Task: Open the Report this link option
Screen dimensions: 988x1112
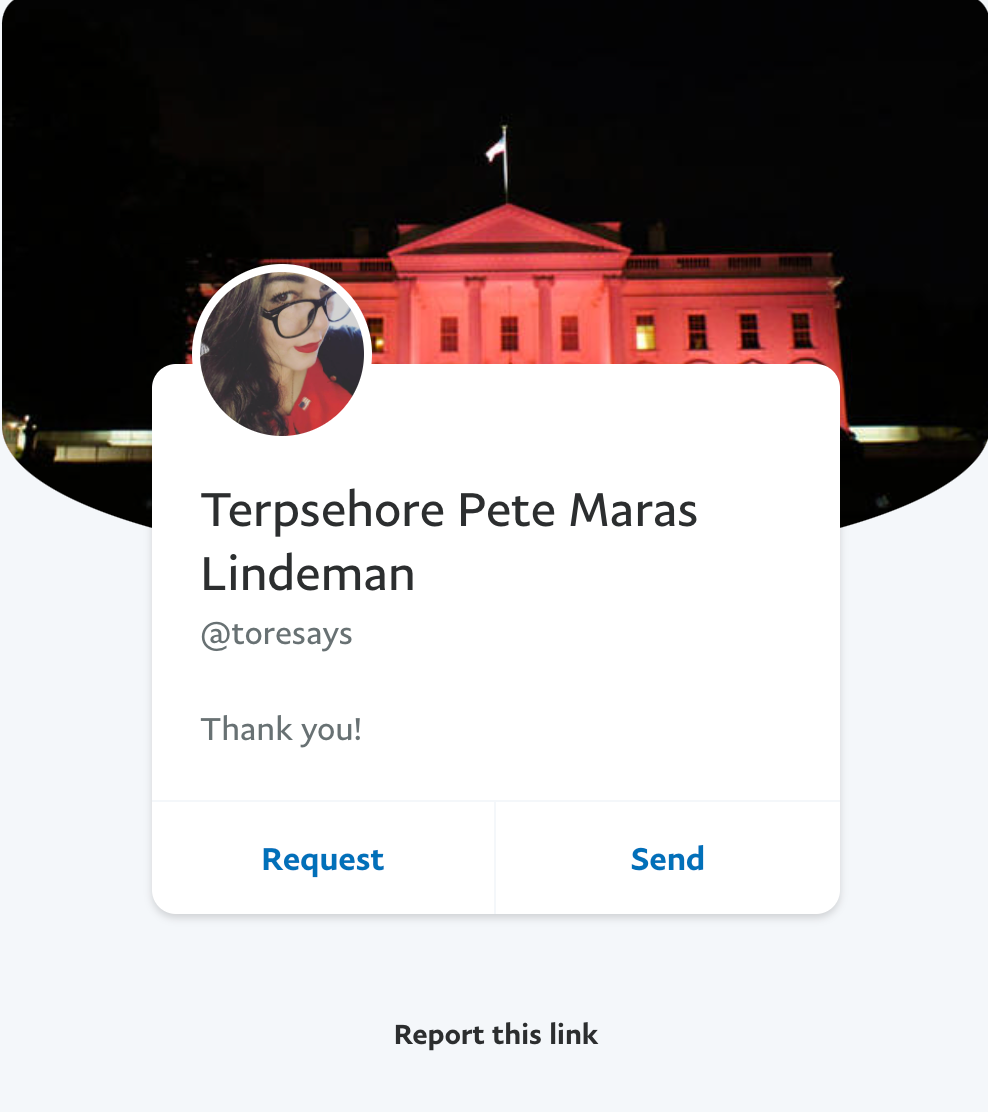Action: pos(494,1034)
